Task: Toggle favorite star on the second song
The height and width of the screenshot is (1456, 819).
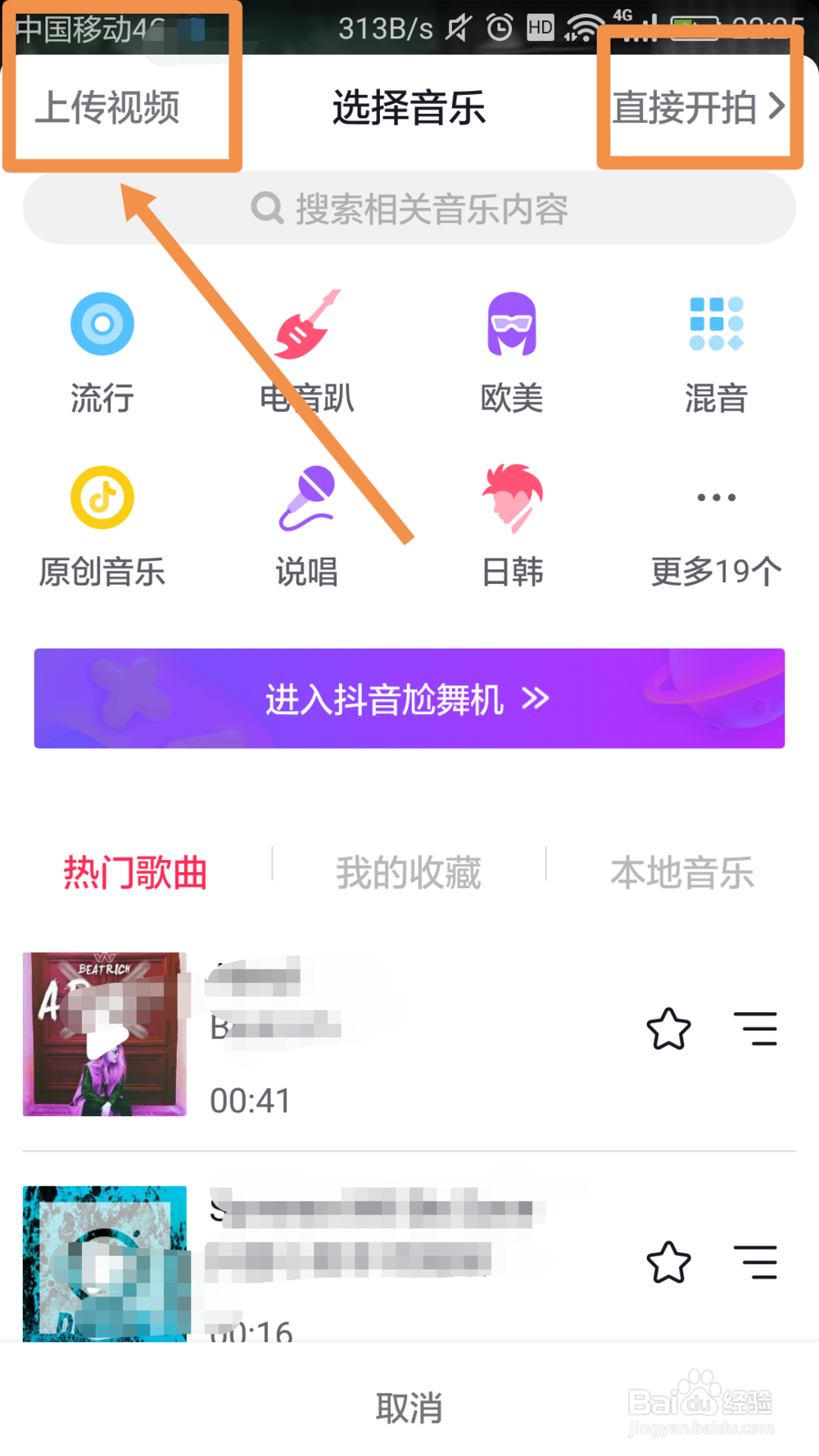Action: point(668,1261)
